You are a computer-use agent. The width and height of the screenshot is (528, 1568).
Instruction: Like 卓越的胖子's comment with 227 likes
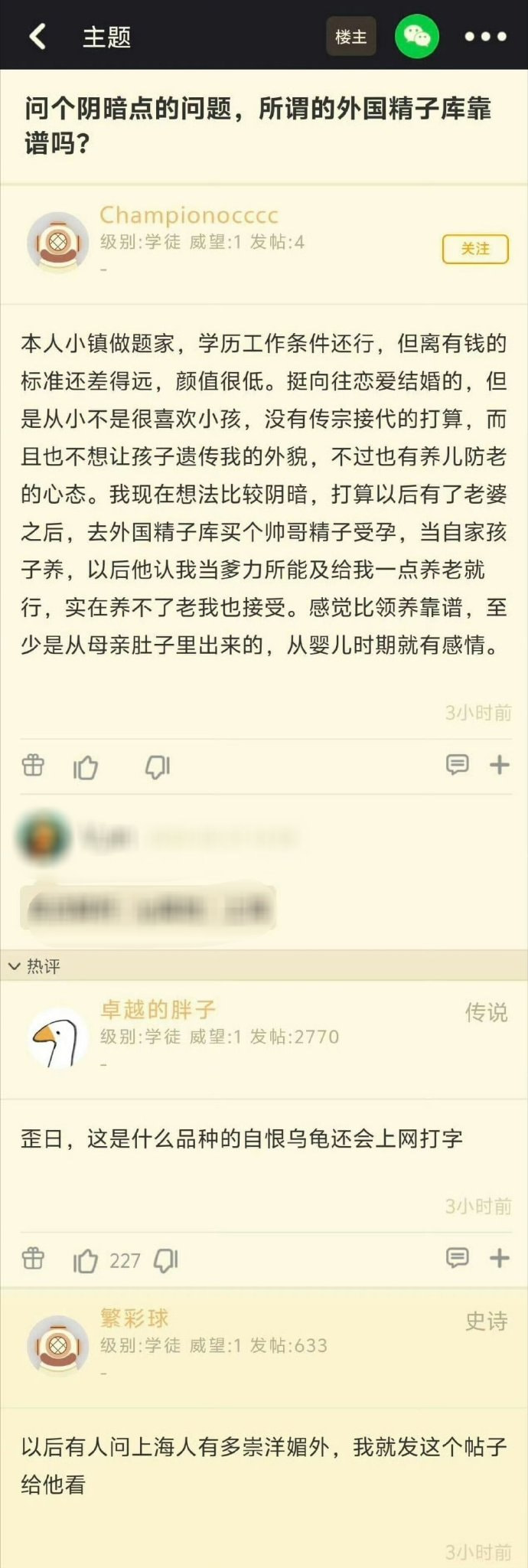tap(85, 1260)
